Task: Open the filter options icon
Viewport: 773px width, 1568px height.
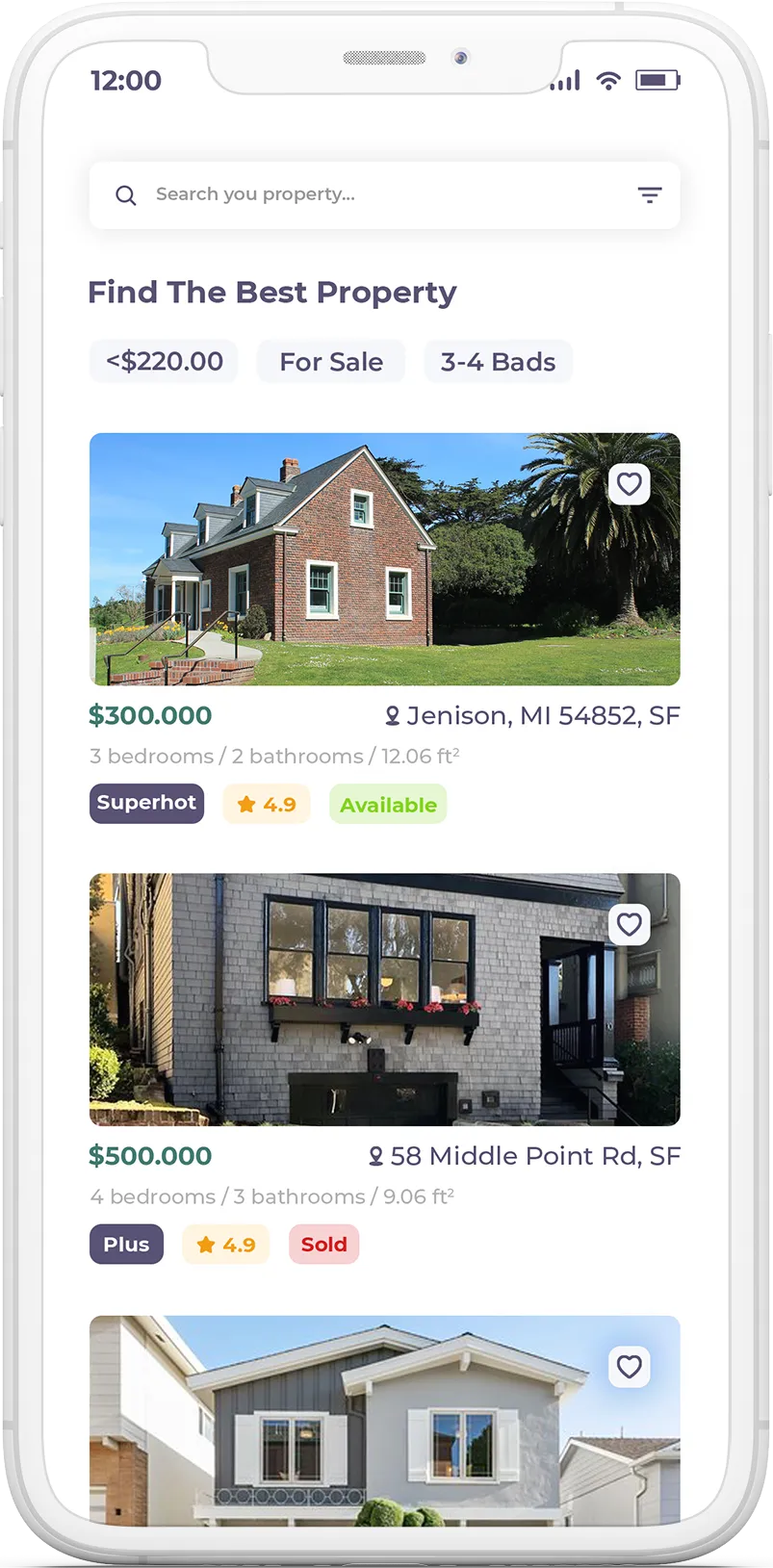Action: pos(650,195)
